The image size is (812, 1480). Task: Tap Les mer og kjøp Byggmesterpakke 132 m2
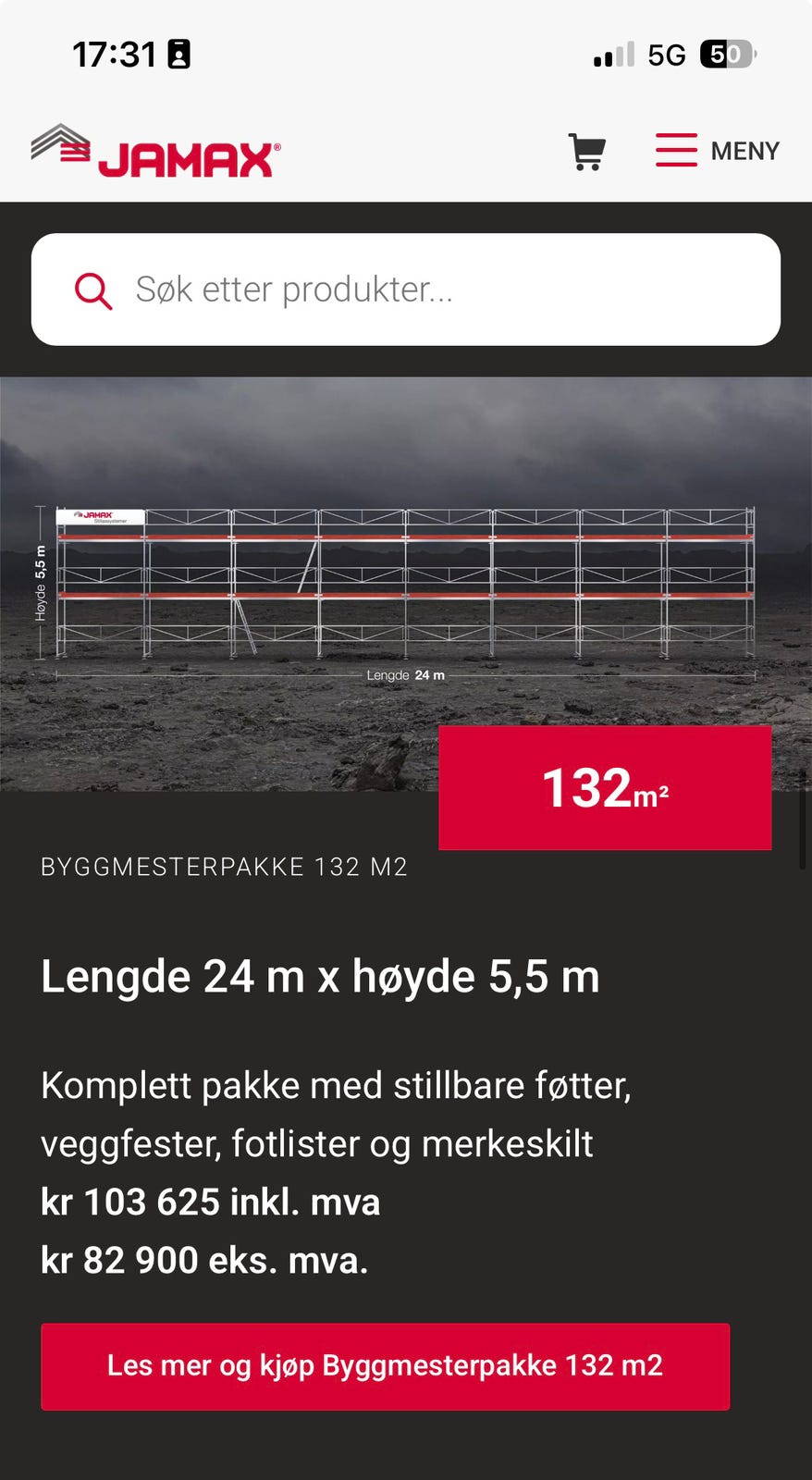click(385, 1366)
